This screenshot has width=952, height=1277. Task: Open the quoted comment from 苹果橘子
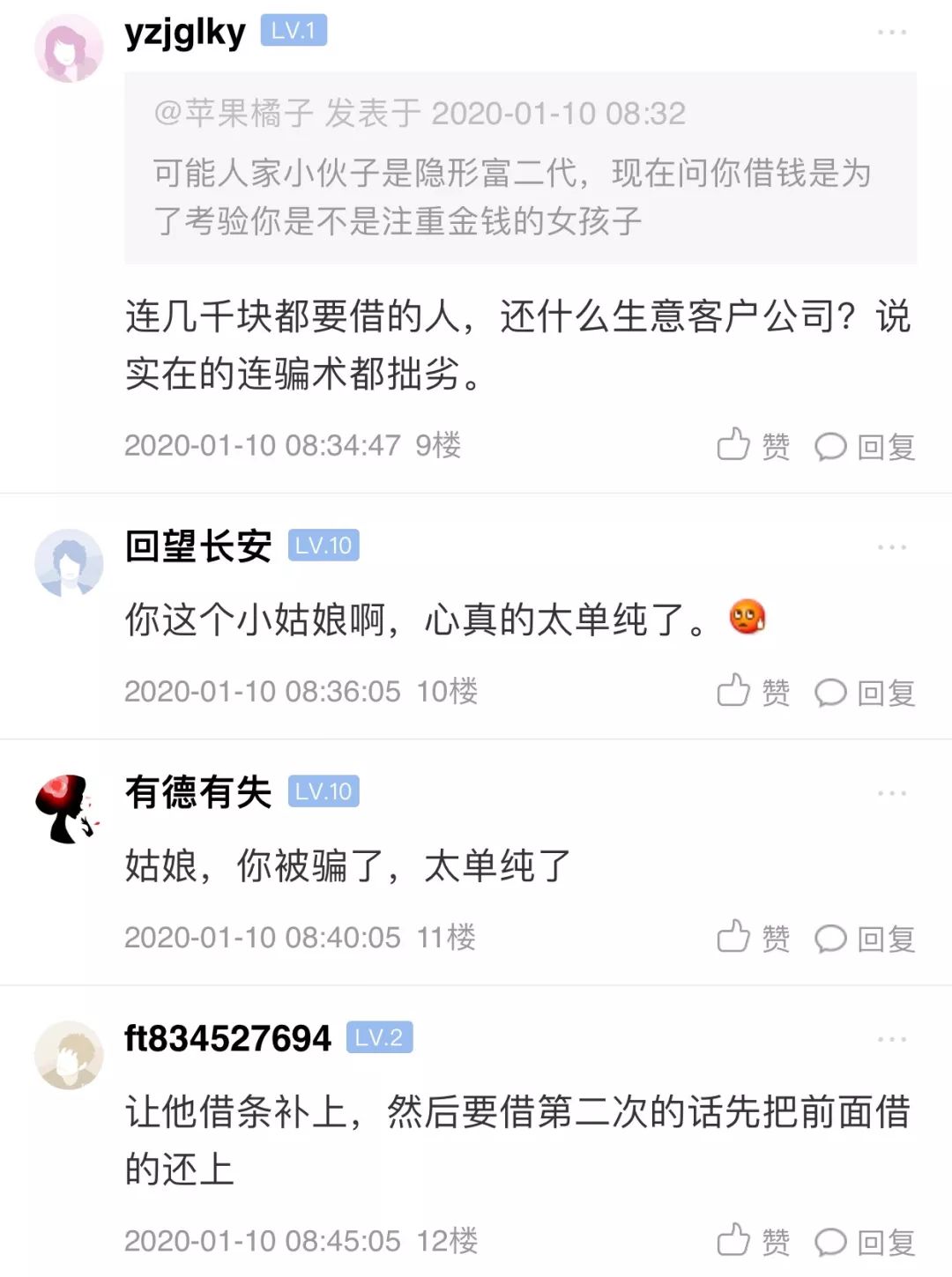pyautogui.click(x=520, y=167)
